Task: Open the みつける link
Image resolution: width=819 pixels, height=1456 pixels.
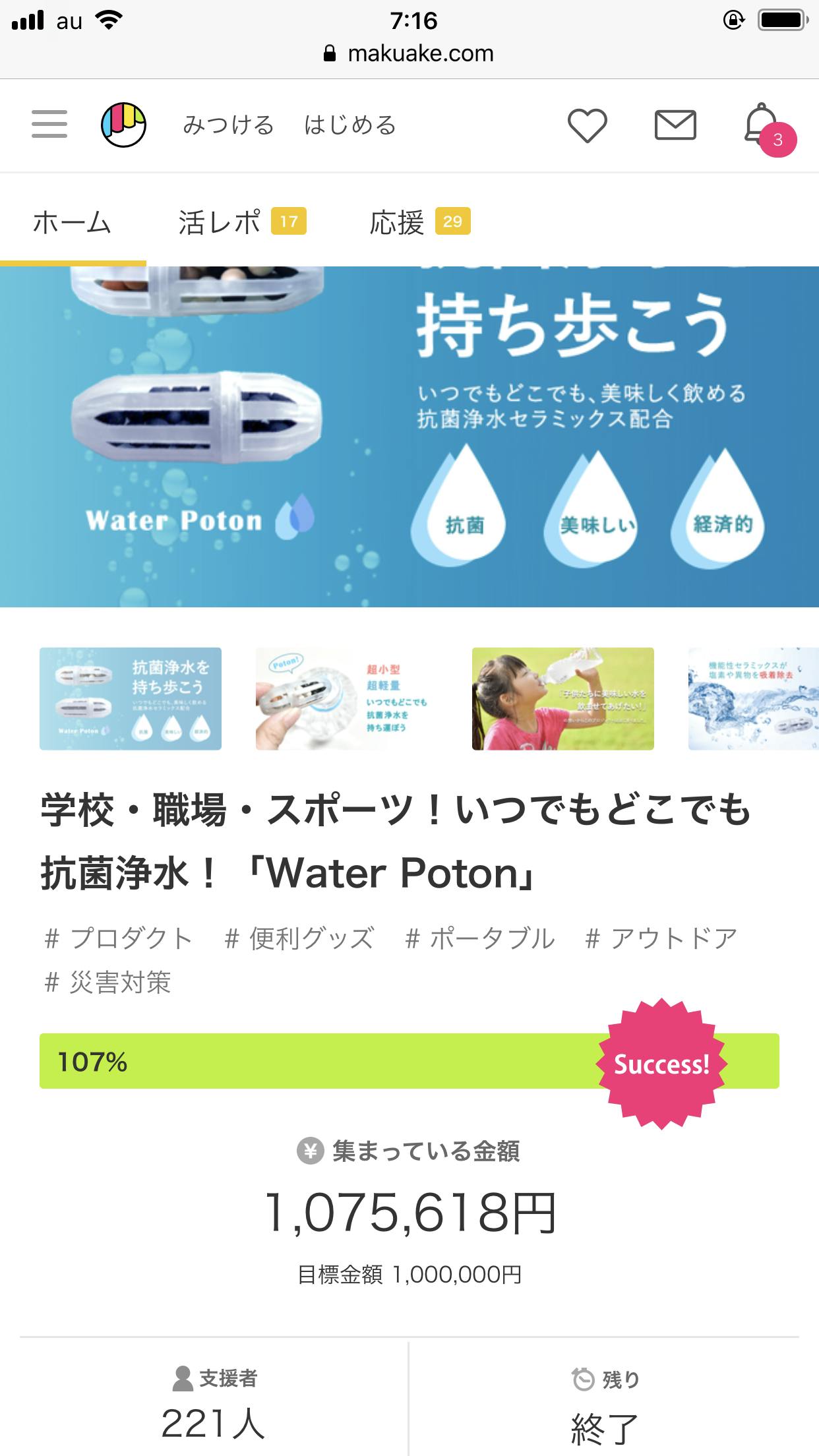Action: (228, 125)
